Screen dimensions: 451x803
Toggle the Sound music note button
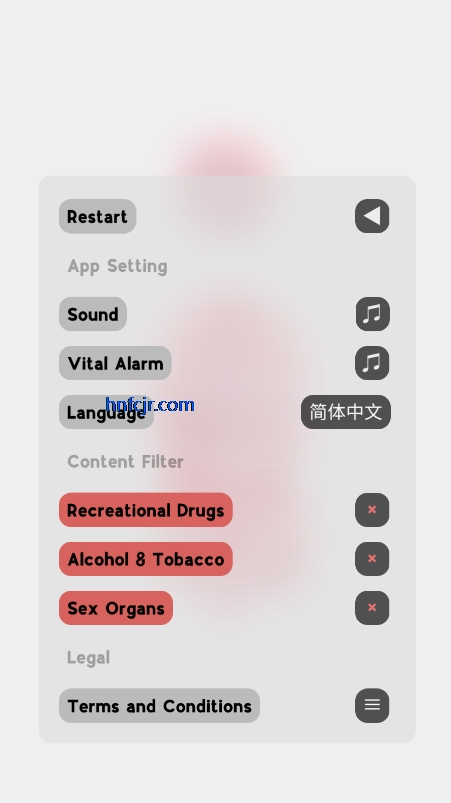pyautogui.click(x=373, y=314)
